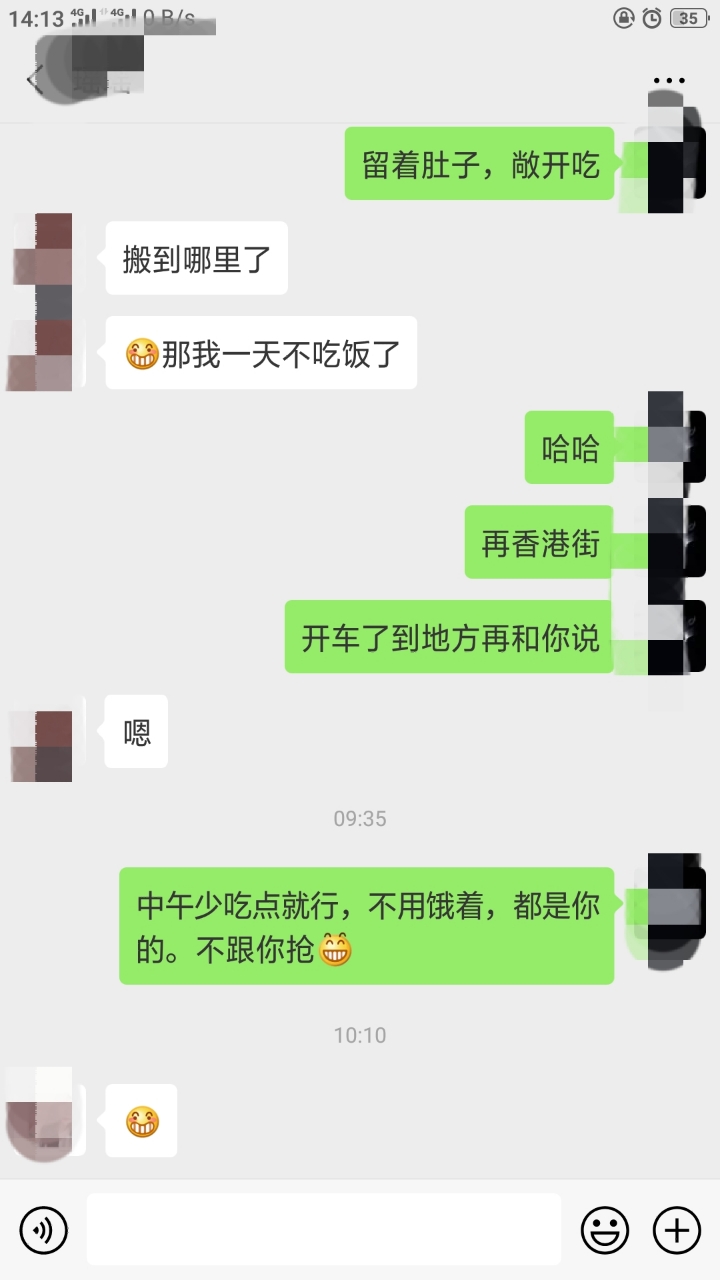720x1280 pixels.
Task: Switch to voice message input
Action: [44, 1229]
